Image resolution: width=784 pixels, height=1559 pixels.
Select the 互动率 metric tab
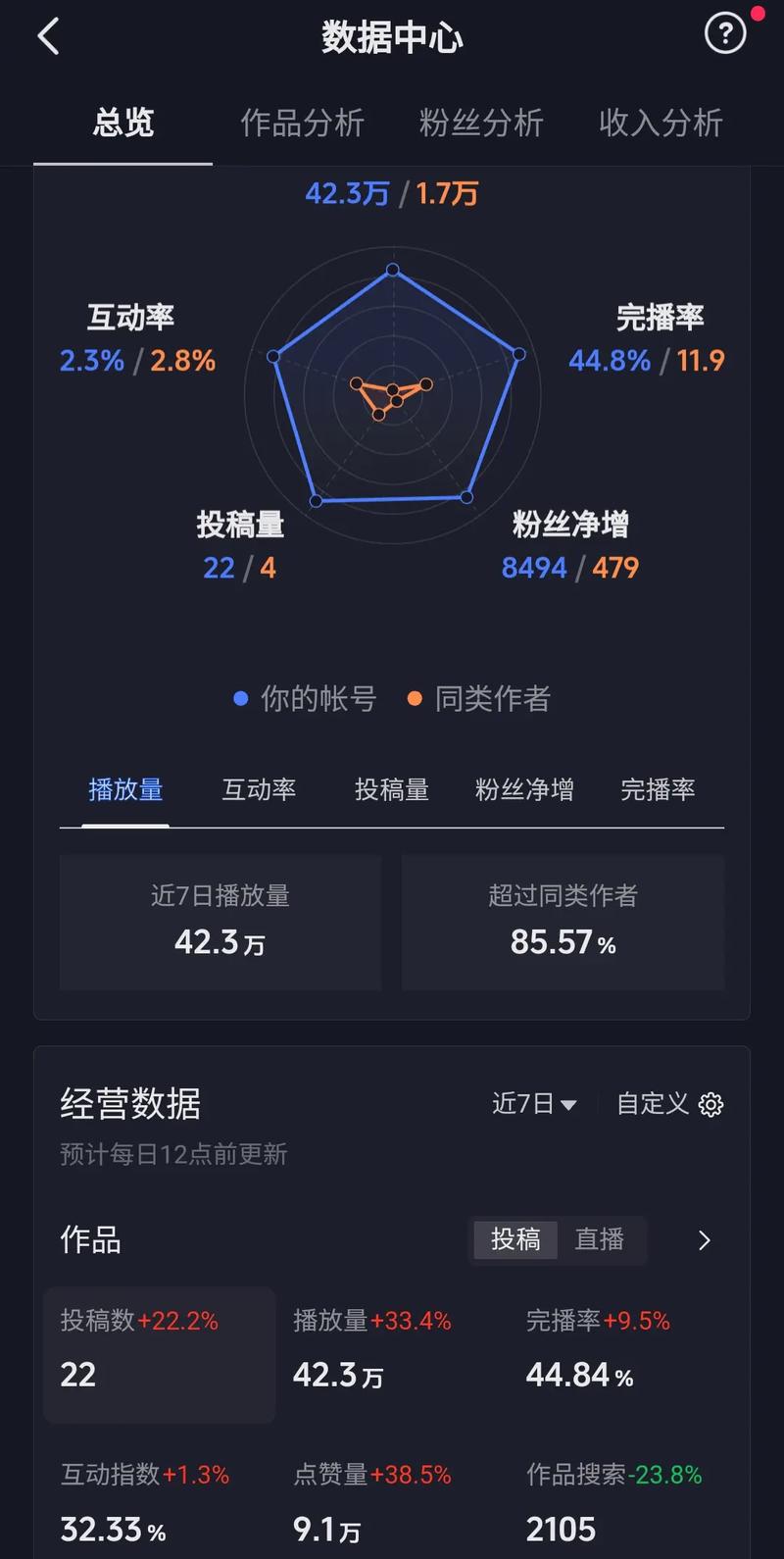pyautogui.click(x=259, y=790)
